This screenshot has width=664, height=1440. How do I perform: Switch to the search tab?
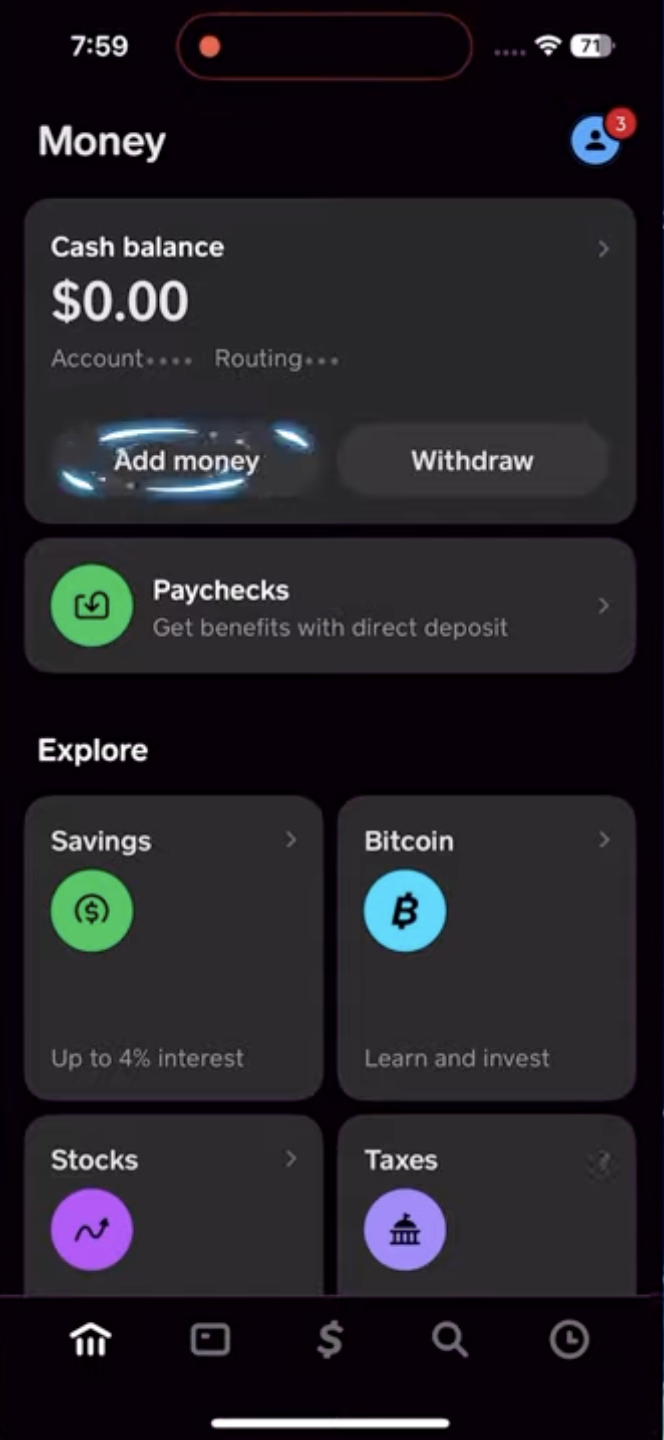(x=450, y=1340)
